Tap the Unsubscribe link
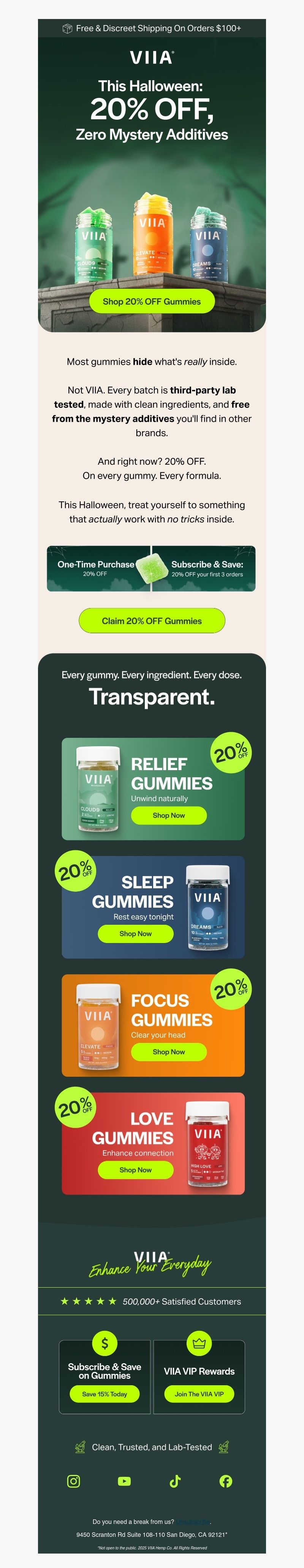Screen dimensions: 304x1568 tap(192, 1521)
